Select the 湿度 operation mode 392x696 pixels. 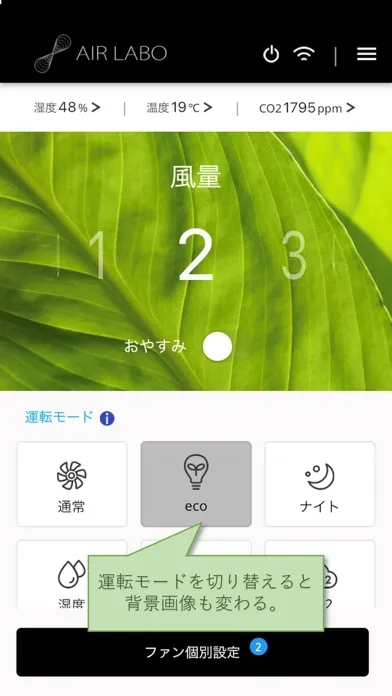(x=52, y=574)
